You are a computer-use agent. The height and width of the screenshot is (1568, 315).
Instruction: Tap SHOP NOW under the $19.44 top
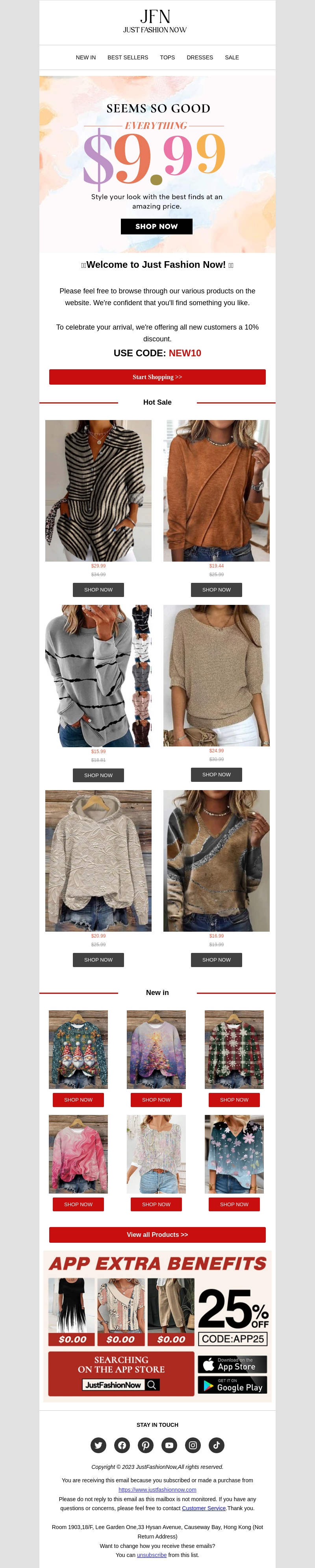click(216, 590)
